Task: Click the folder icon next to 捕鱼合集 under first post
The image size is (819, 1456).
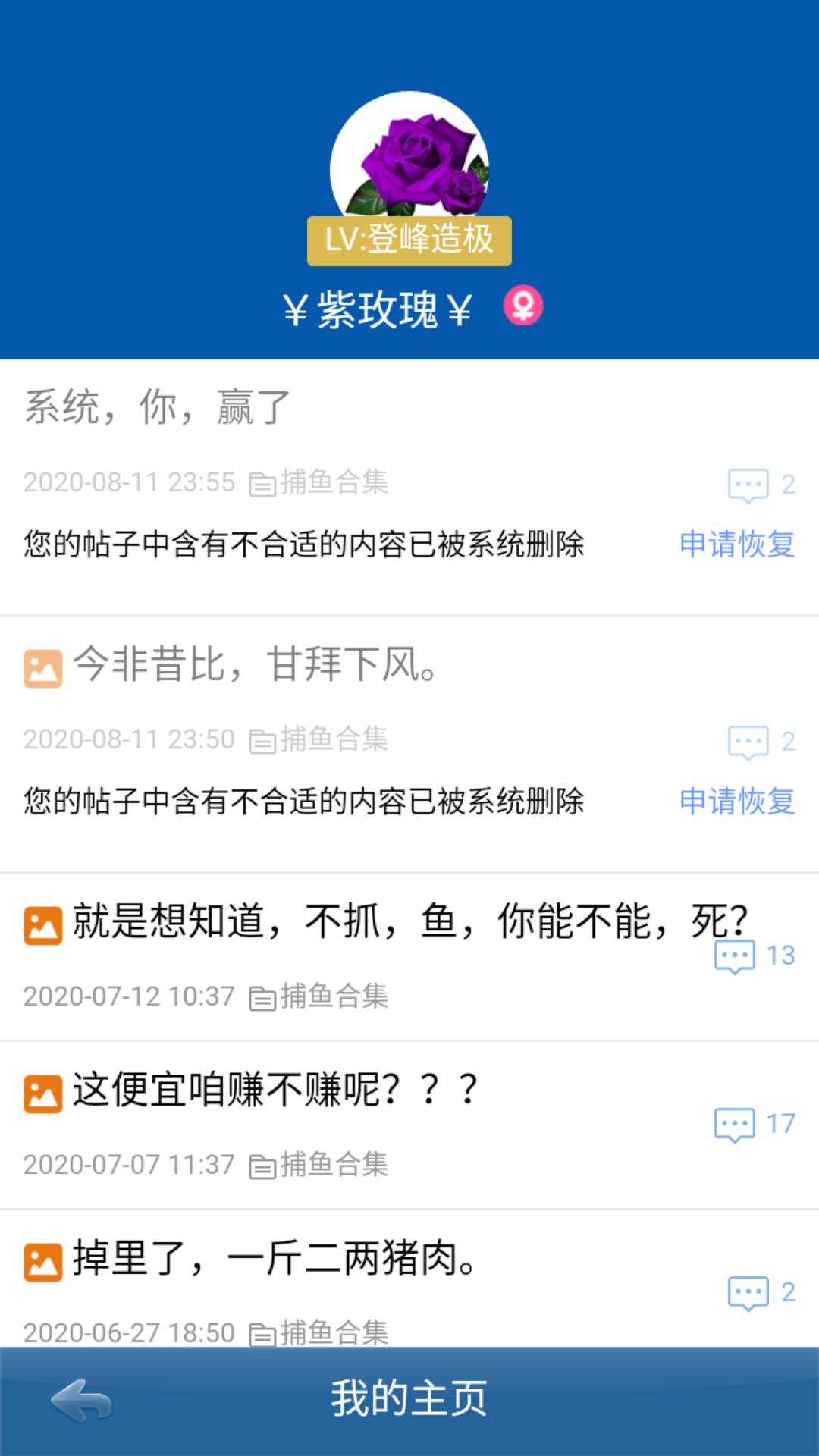Action: pyautogui.click(x=262, y=483)
